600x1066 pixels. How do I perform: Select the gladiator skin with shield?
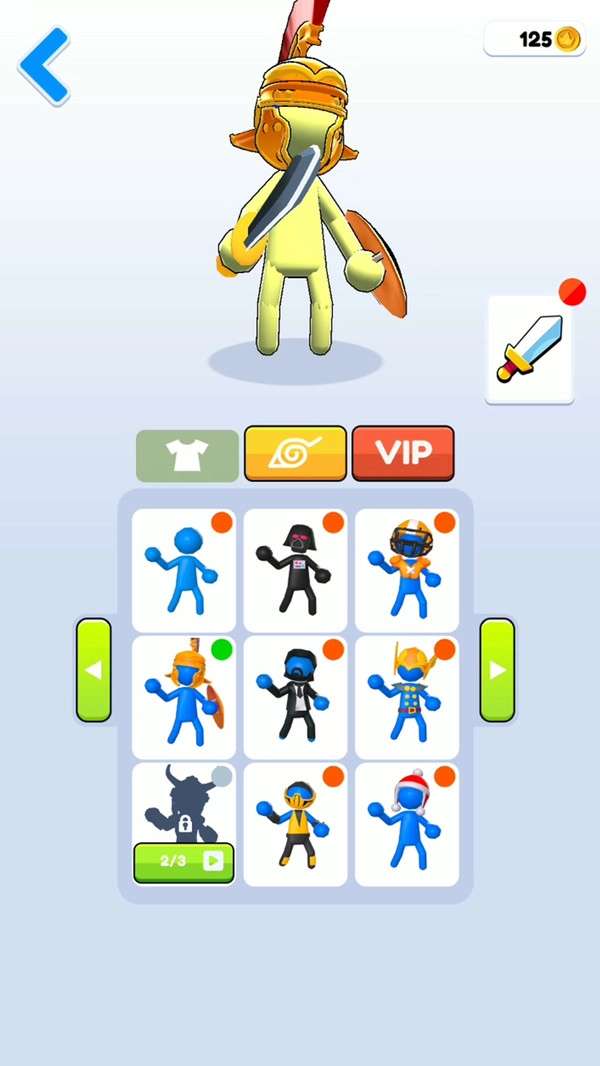click(184, 697)
